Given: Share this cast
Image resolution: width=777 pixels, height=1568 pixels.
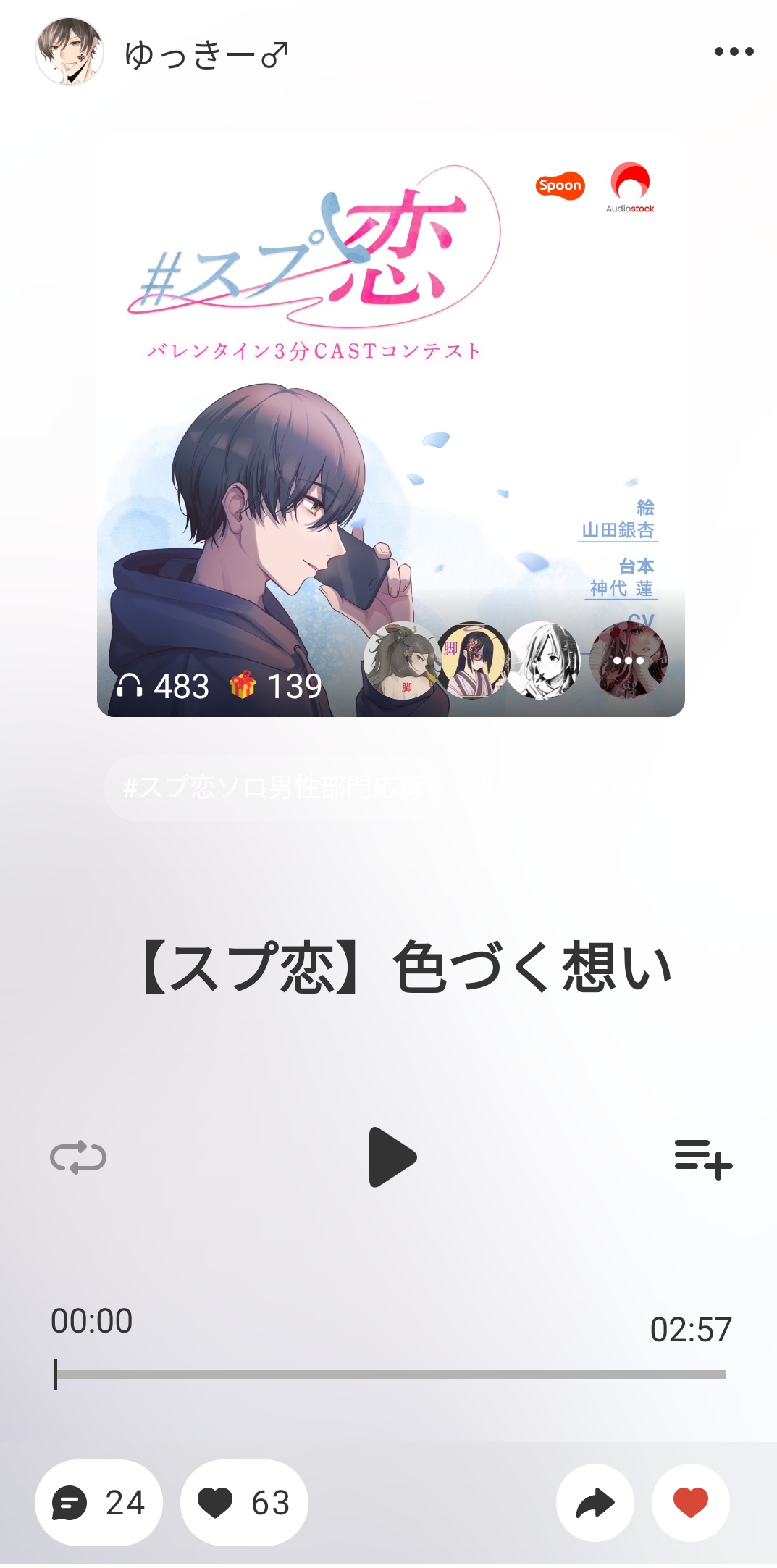Looking at the screenshot, I should coord(595,1503).
